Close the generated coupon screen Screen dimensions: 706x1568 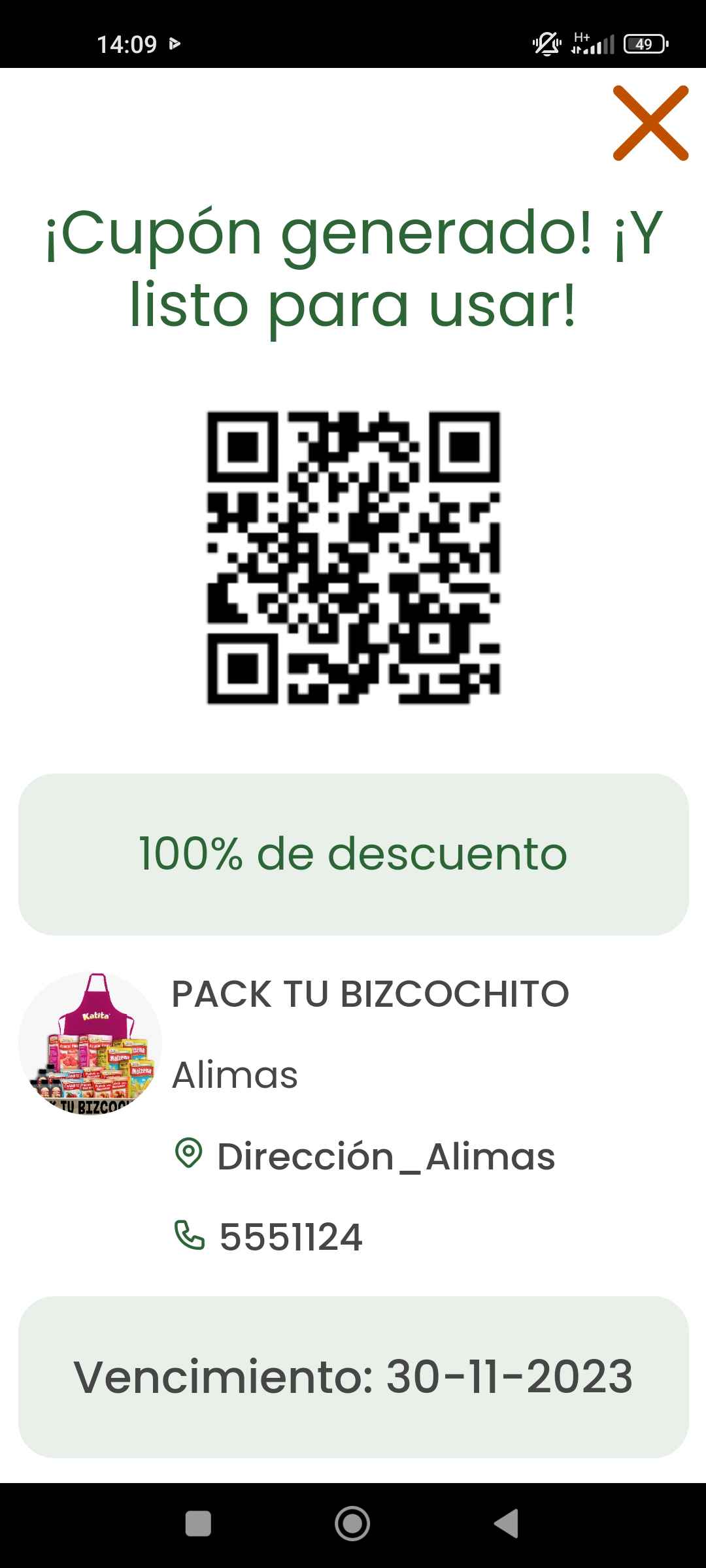[650, 123]
